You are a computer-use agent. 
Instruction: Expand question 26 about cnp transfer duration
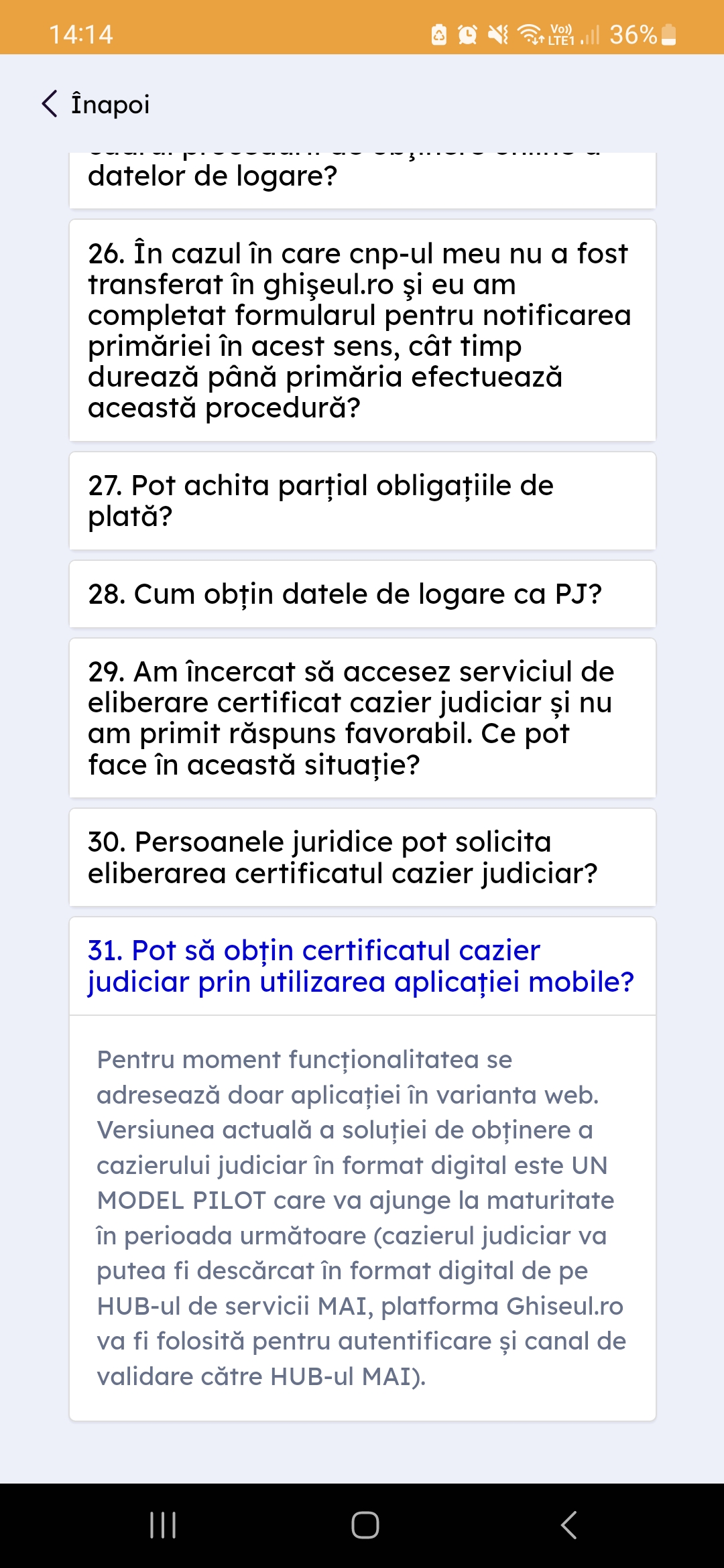tap(362, 330)
